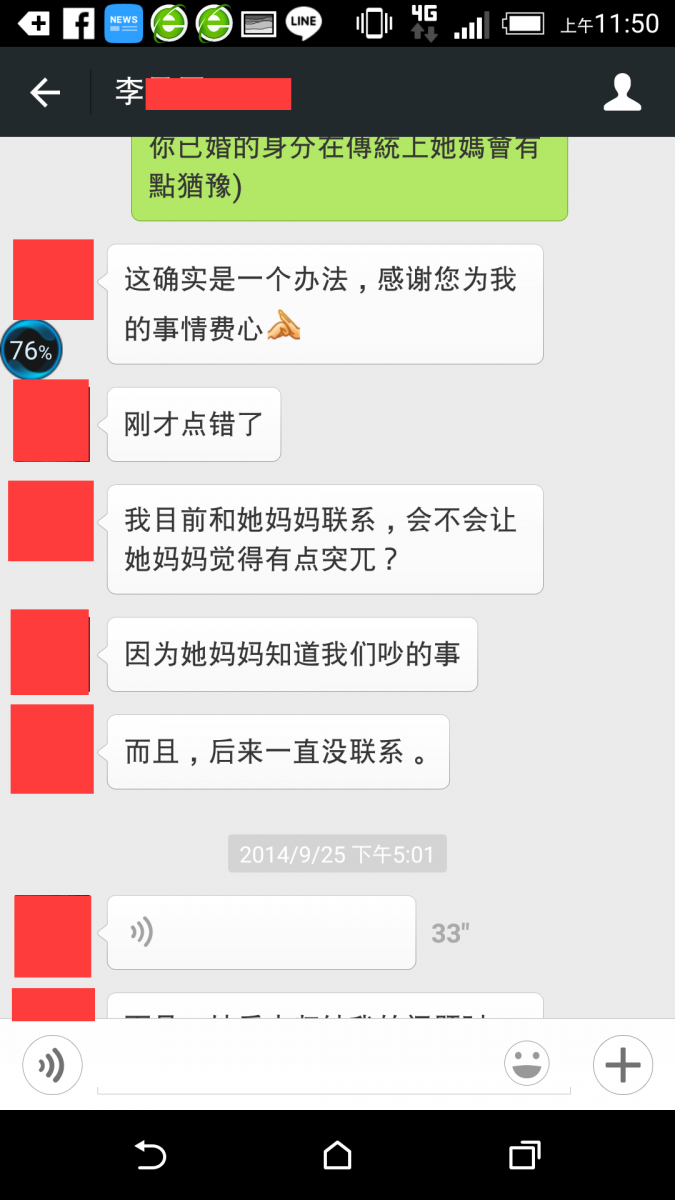Image resolution: width=675 pixels, height=1200 pixels.
Task: Tap the avatar beside 刚才点错了
Action: point(51,421)
